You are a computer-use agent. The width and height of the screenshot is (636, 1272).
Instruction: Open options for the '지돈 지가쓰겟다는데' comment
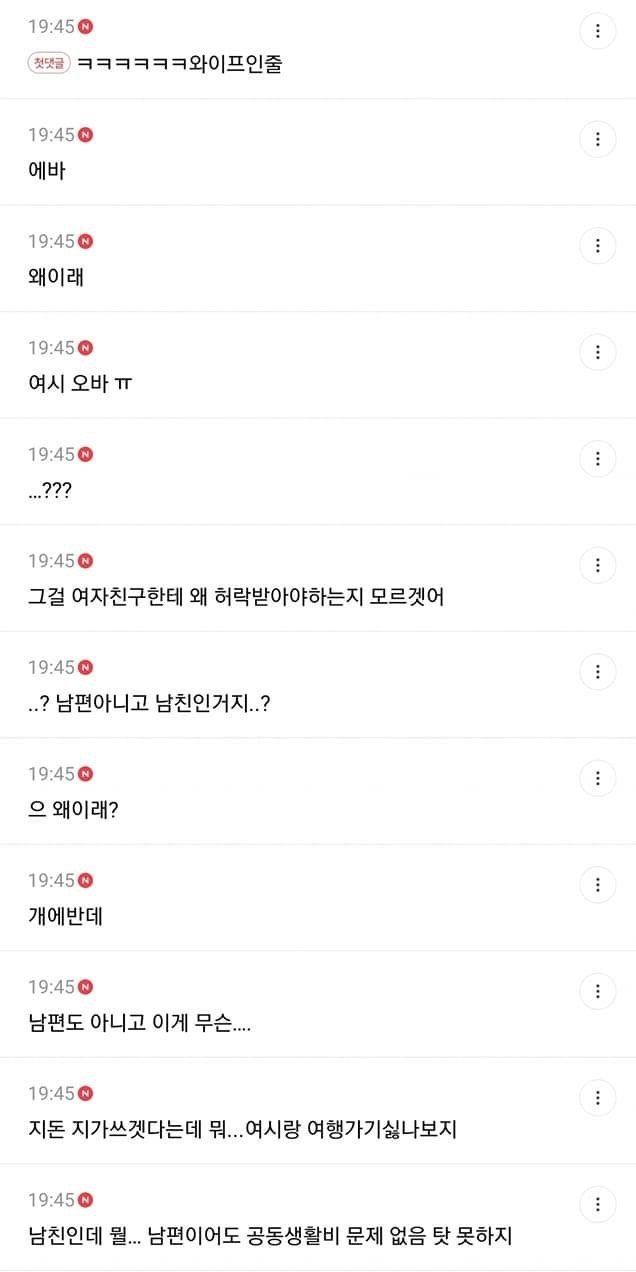click(598, 1098)
